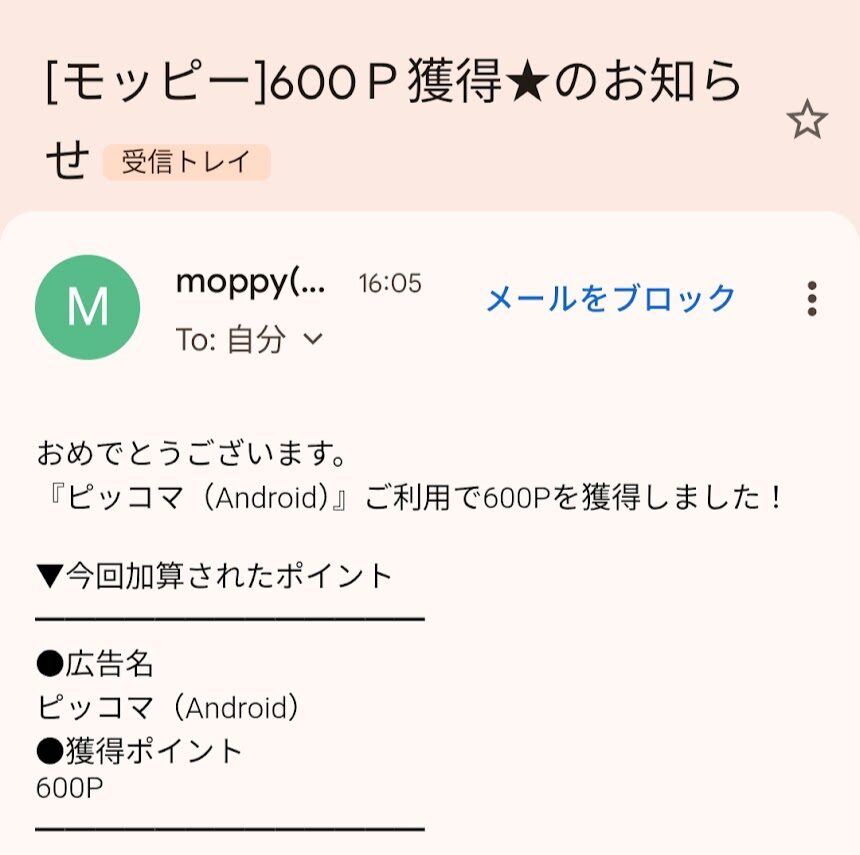The image size is (860, 855).
Task: Open the sender avatar for moppy
Action: [x=87, y=308]
